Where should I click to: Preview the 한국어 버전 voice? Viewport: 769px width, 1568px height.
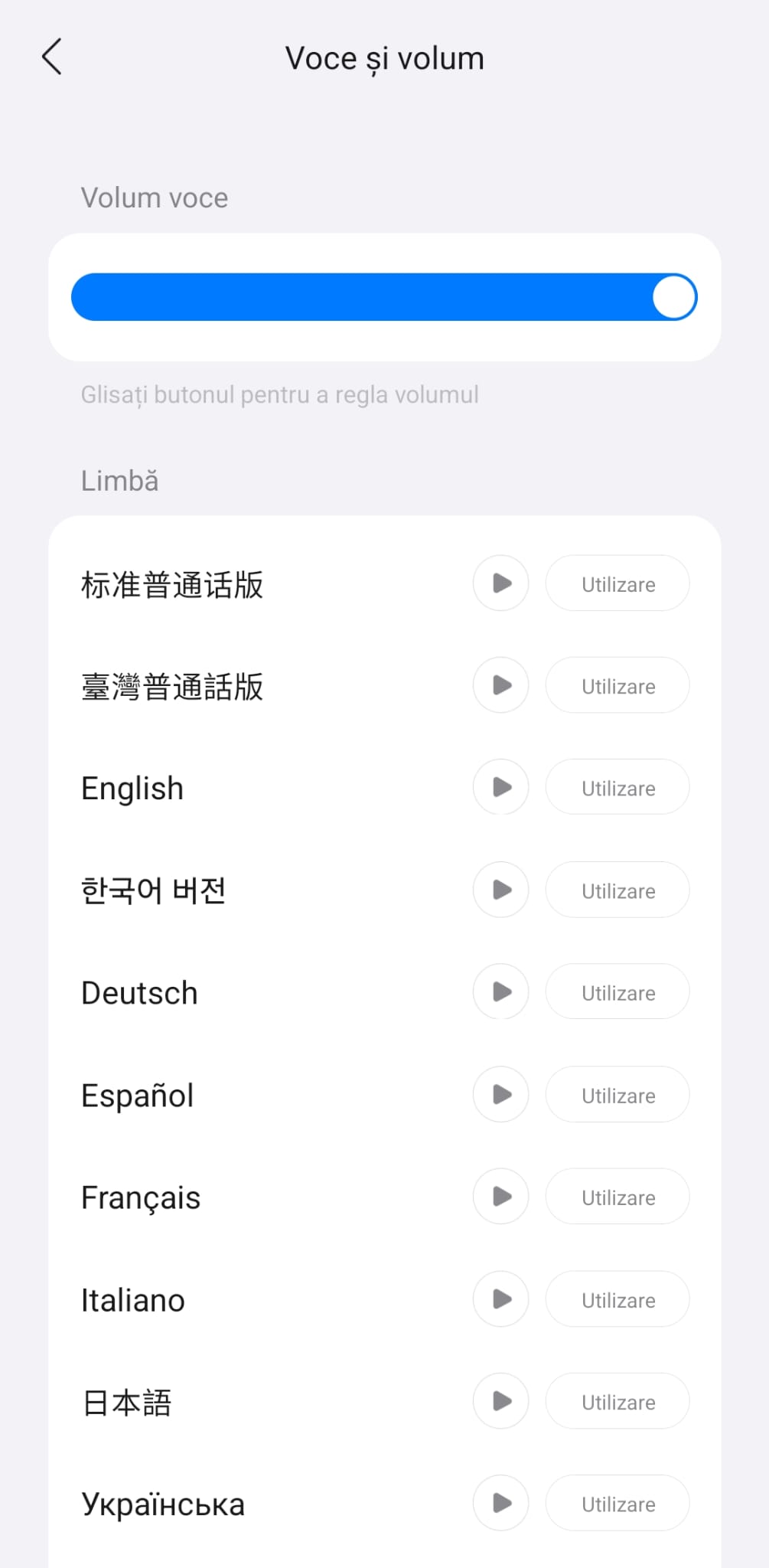click(x=501, y=890)
